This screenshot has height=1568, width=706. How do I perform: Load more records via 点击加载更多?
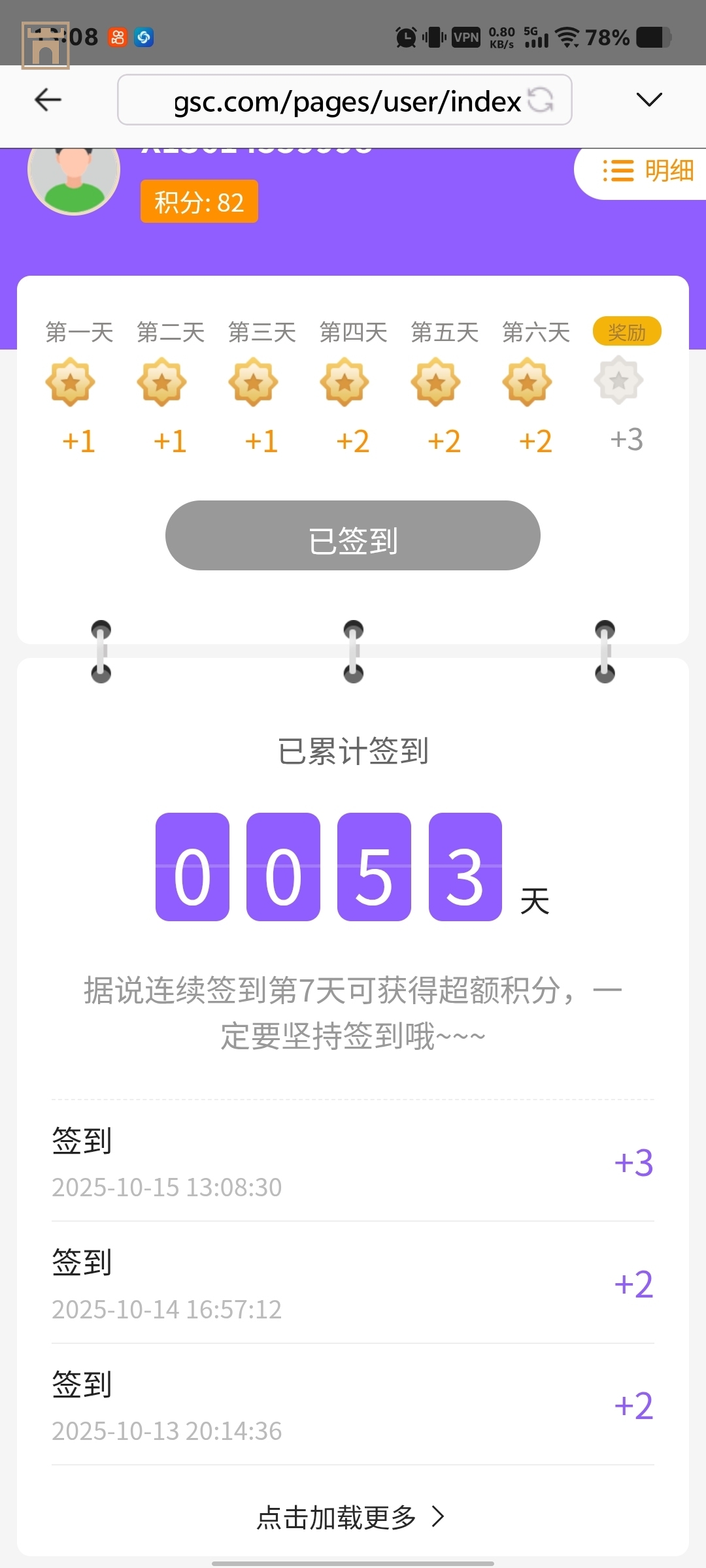(x=352, y=1517)
